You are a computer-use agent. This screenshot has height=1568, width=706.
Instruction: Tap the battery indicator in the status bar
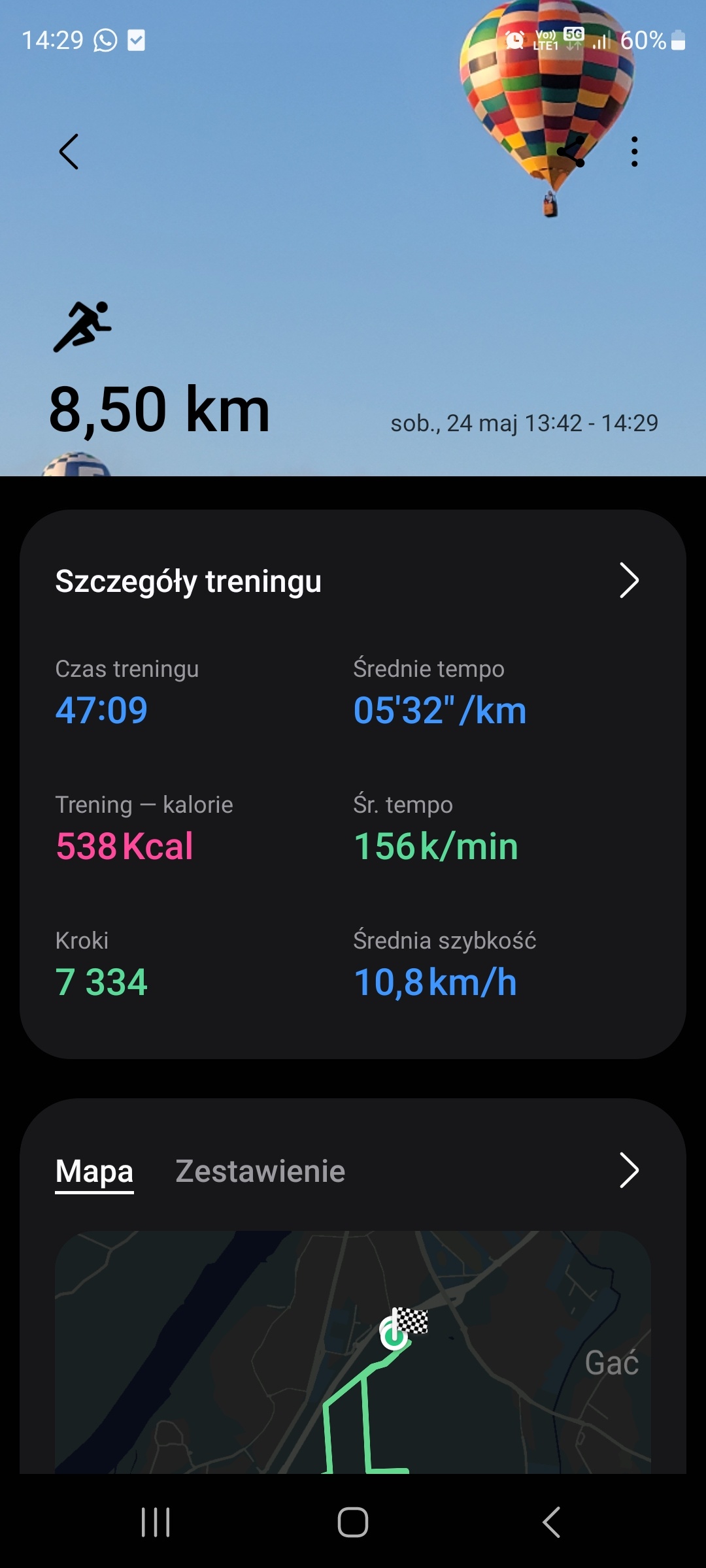pos(679,40)
